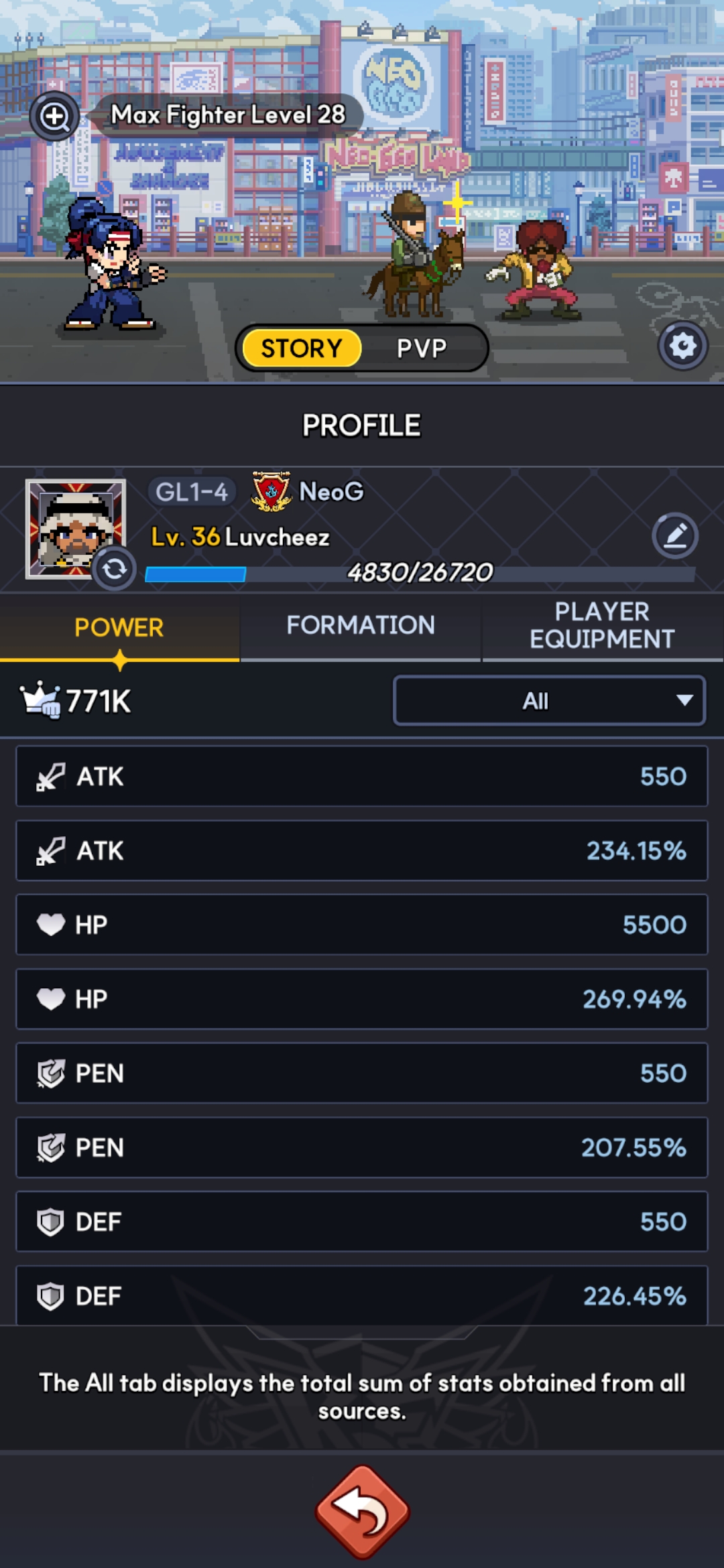Screen dimensions: 724x1568
Task: Open the settings gear icon
Action: (x=682, y=346)
